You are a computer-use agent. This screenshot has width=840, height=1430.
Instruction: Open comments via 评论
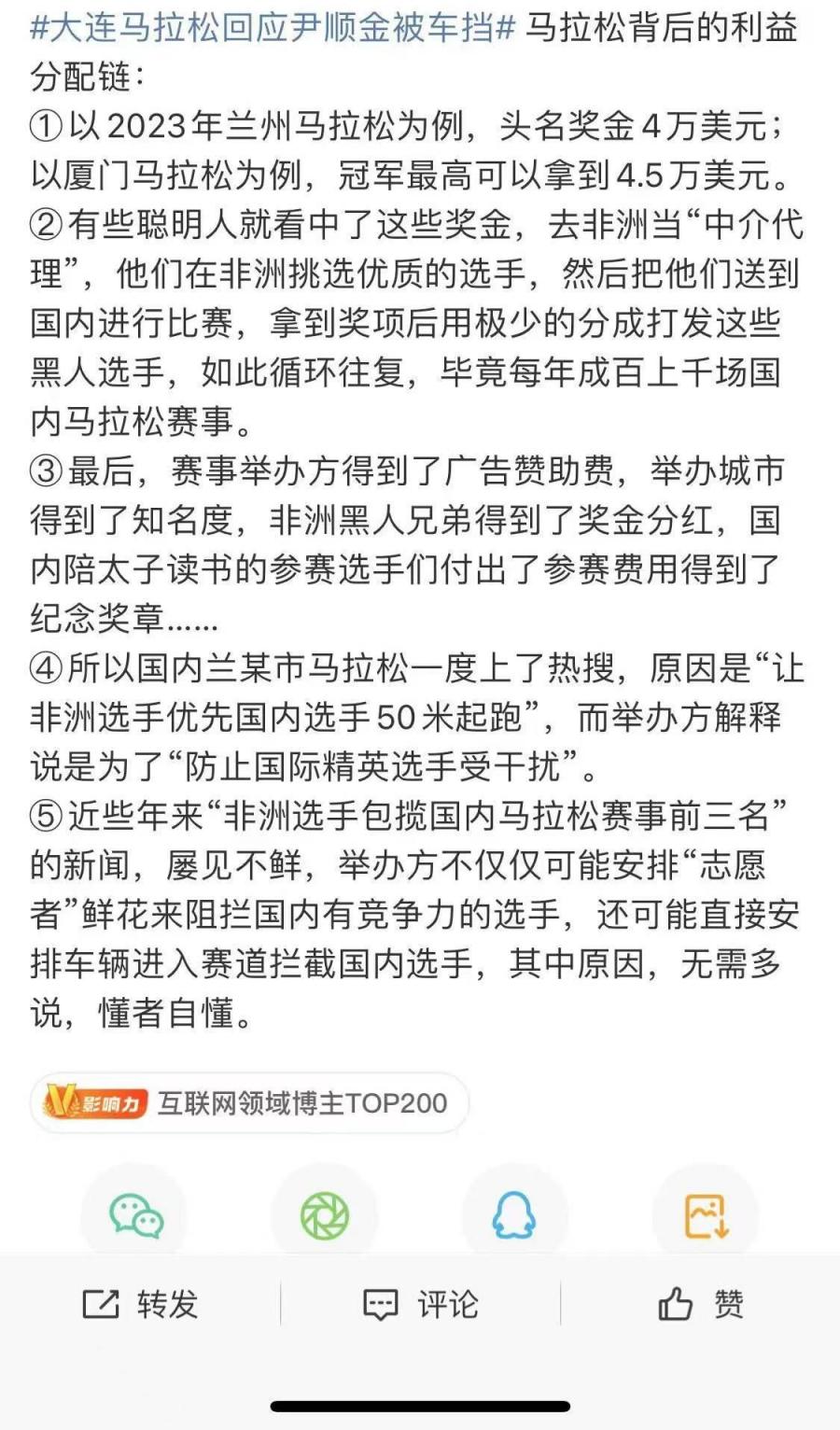420,1304
